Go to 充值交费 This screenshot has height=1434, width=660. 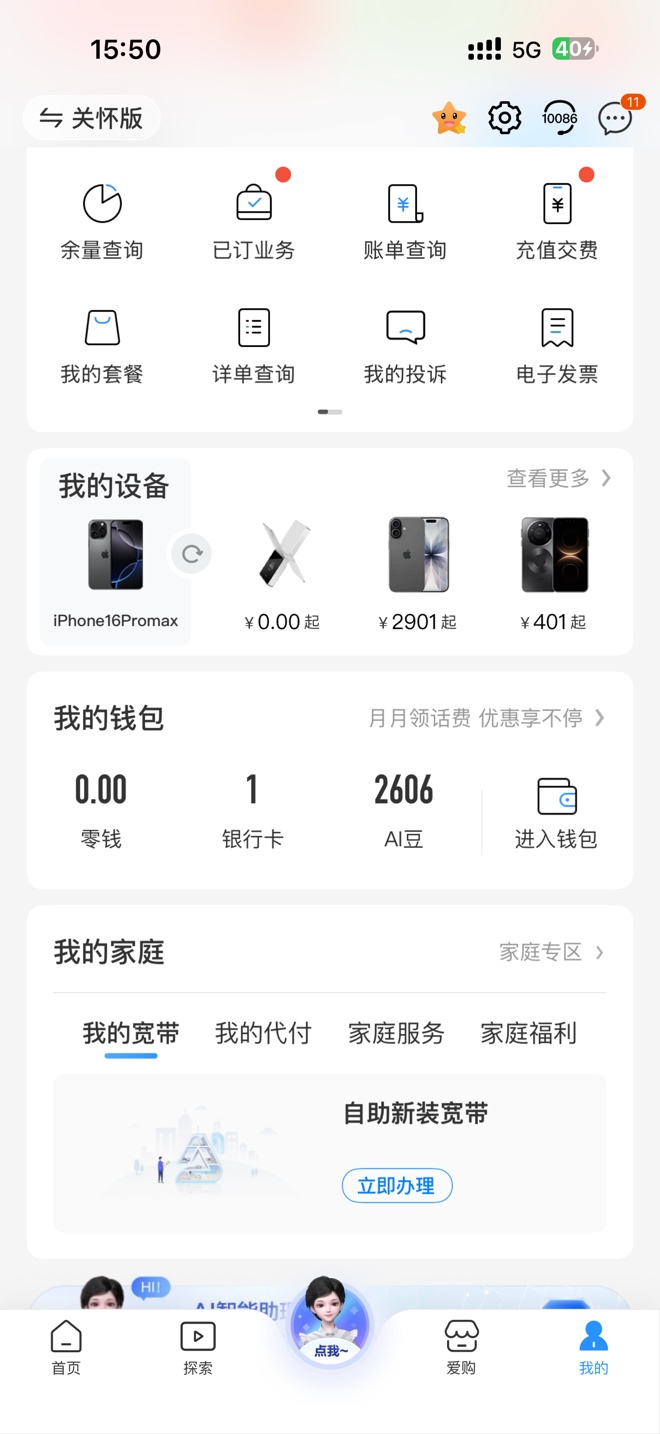click(557, 222)
